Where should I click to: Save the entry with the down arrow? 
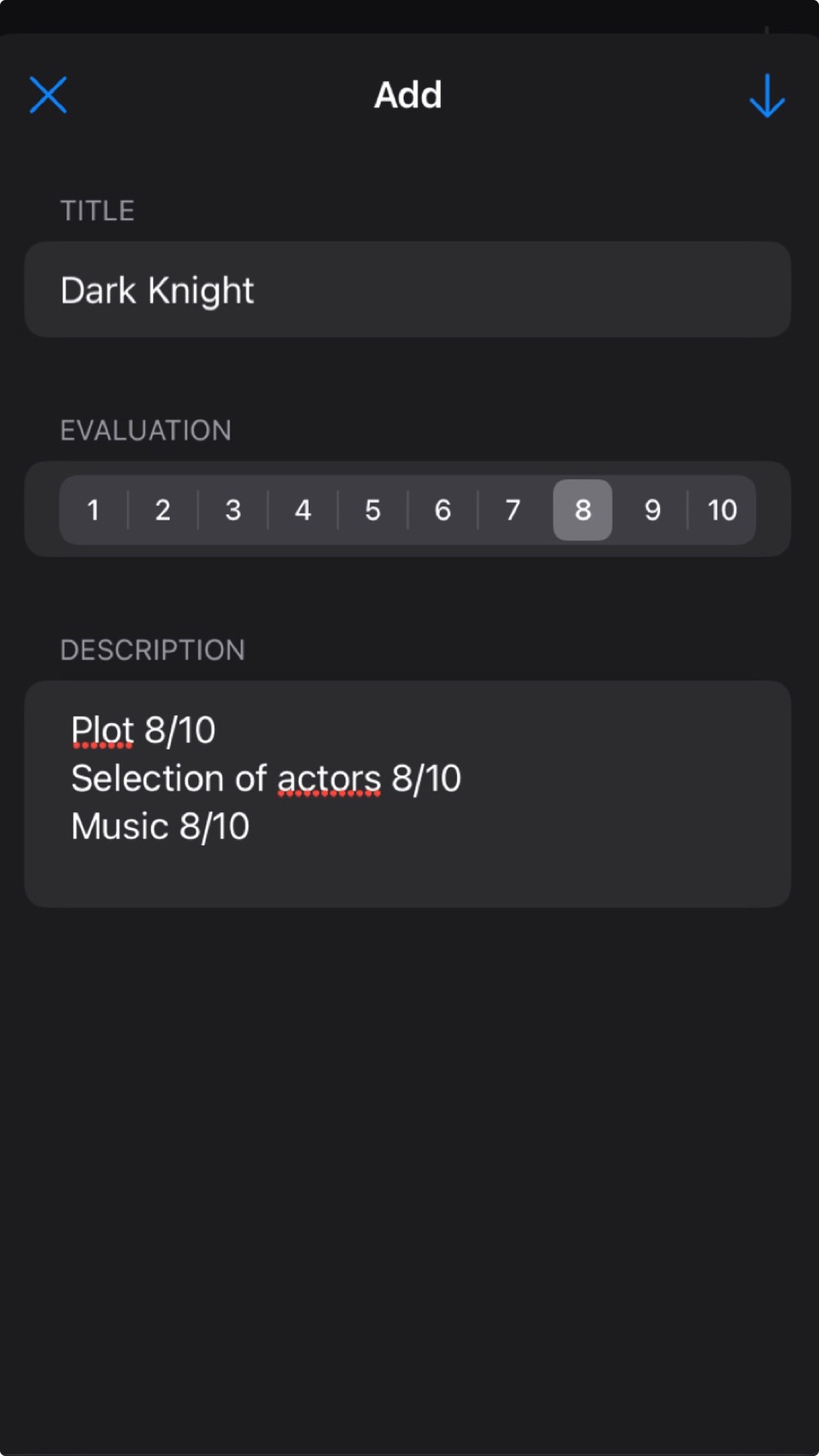[767, 96]
